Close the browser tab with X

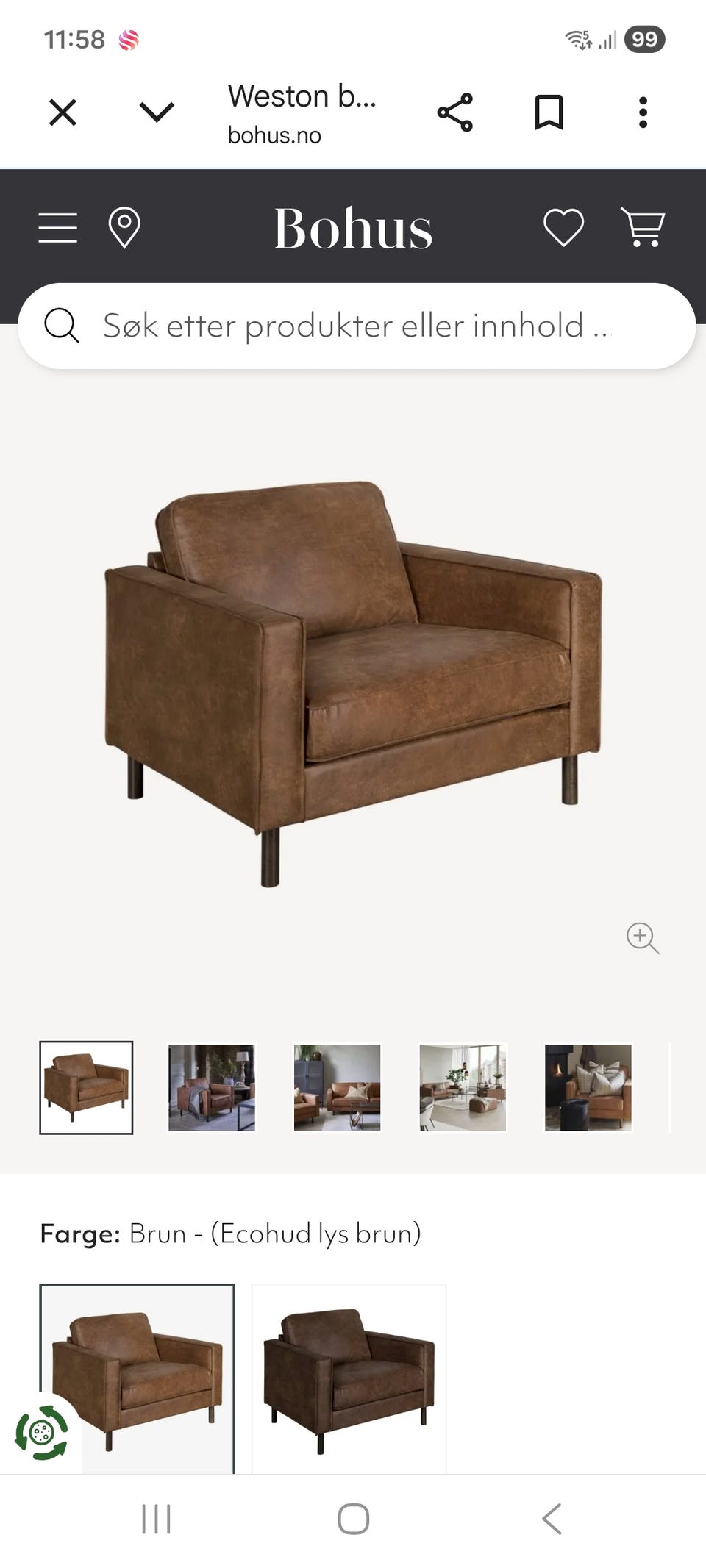coord(63,113)
